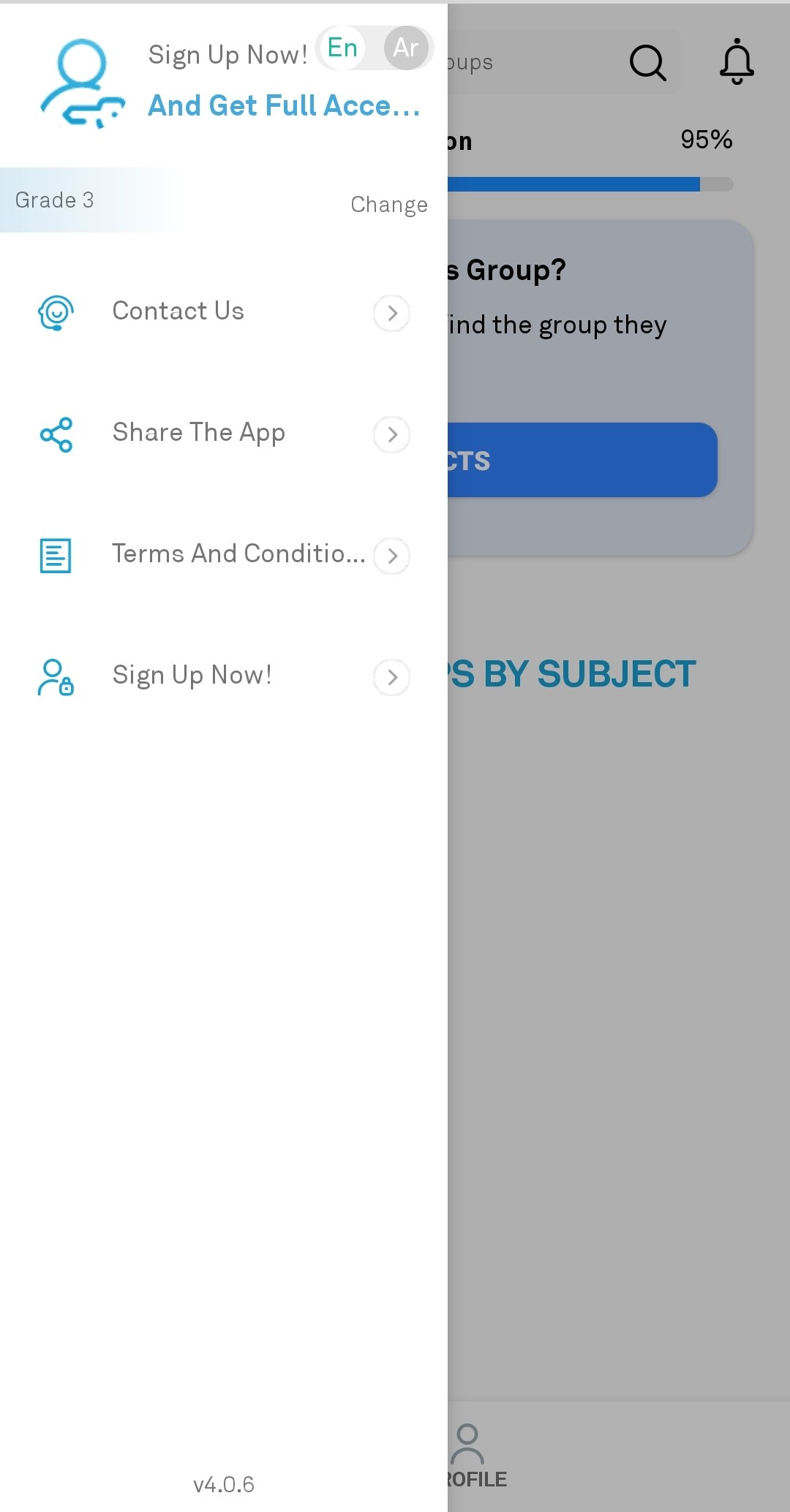Open the notifications bell
Viewport: 790px width, 1512px height.
click(x=737, y=61)
